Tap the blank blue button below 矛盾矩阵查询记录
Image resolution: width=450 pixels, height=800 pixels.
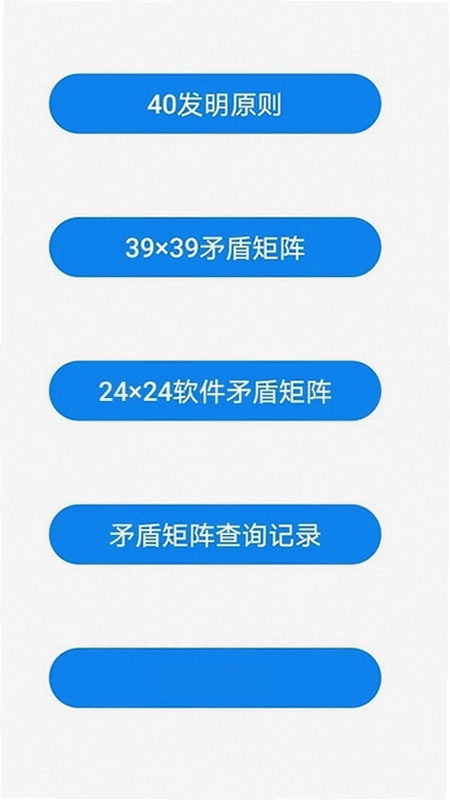coord(215,678)
